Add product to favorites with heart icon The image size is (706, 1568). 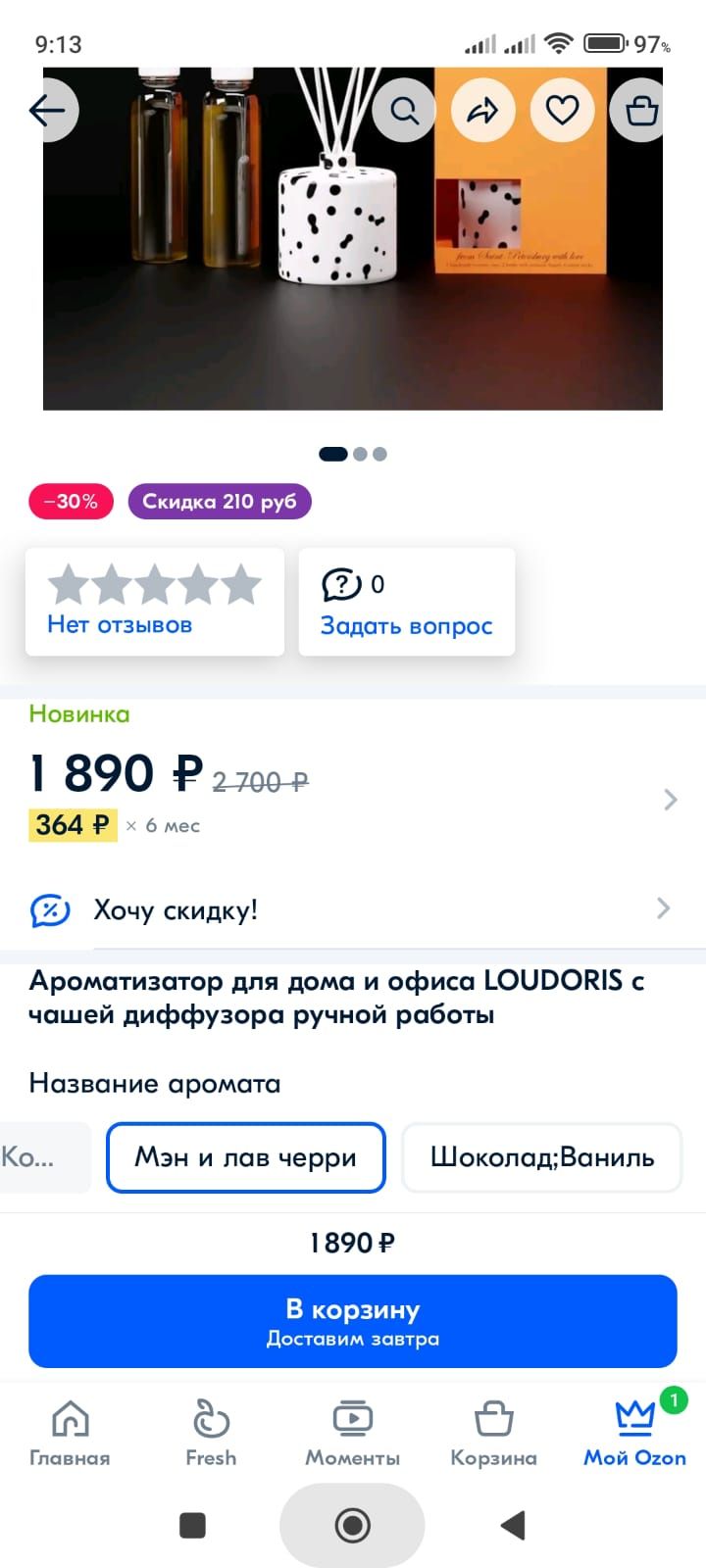click(562, 110)
